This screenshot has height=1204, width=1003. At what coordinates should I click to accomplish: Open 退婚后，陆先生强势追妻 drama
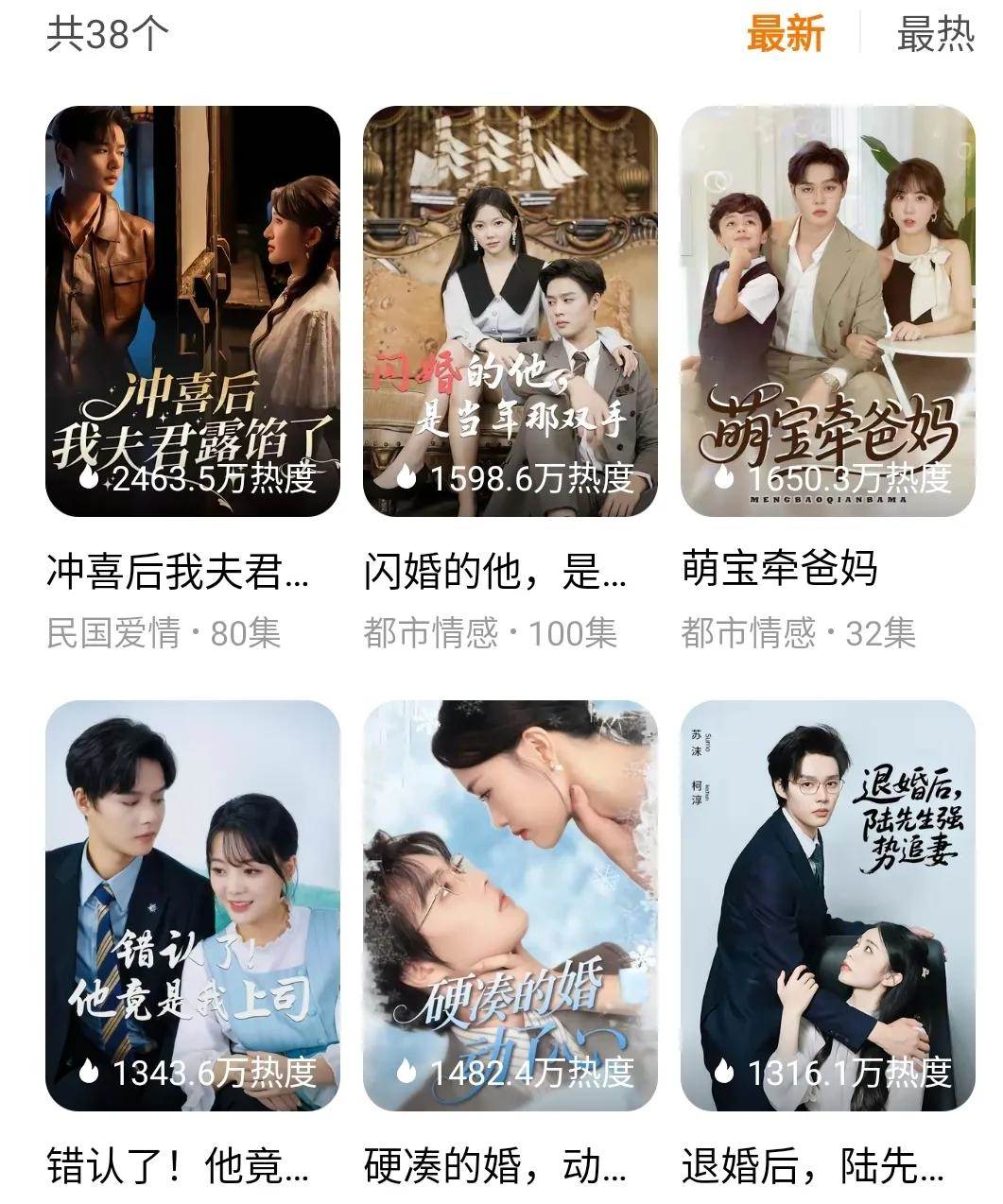[827, 905]
